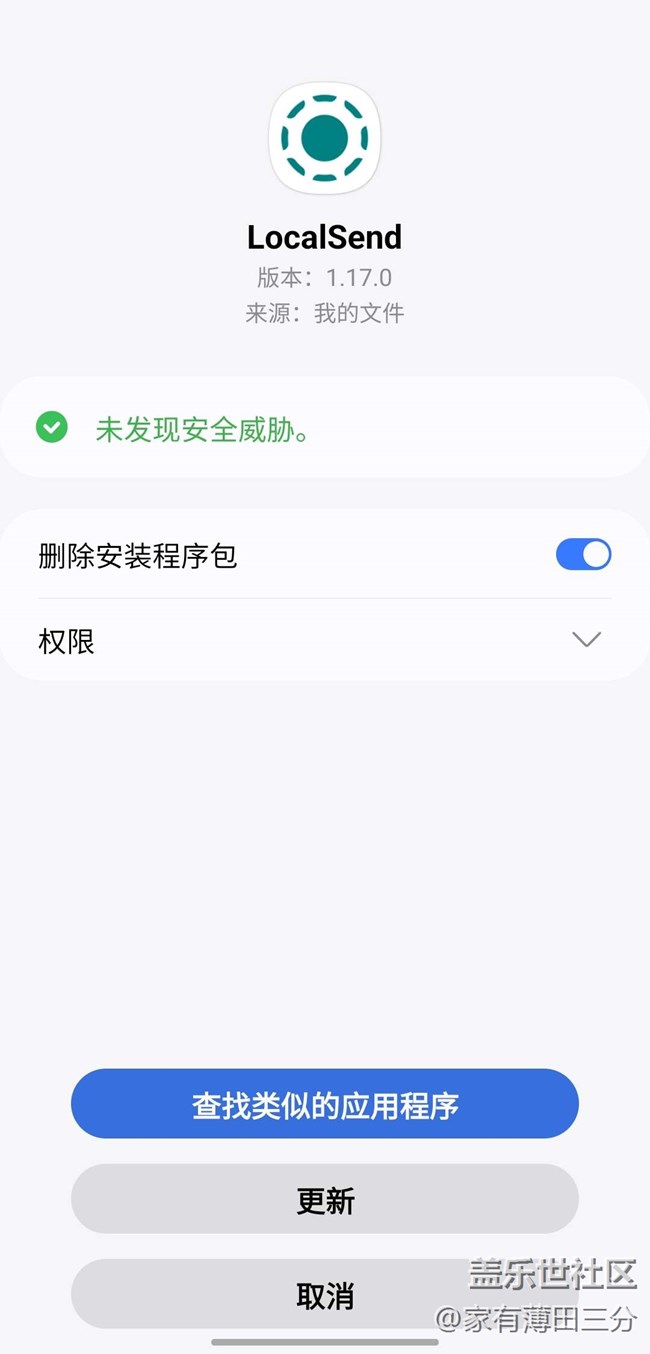
Task: Tap 更新 to update LocalSend
Action: coord(325,1199)
